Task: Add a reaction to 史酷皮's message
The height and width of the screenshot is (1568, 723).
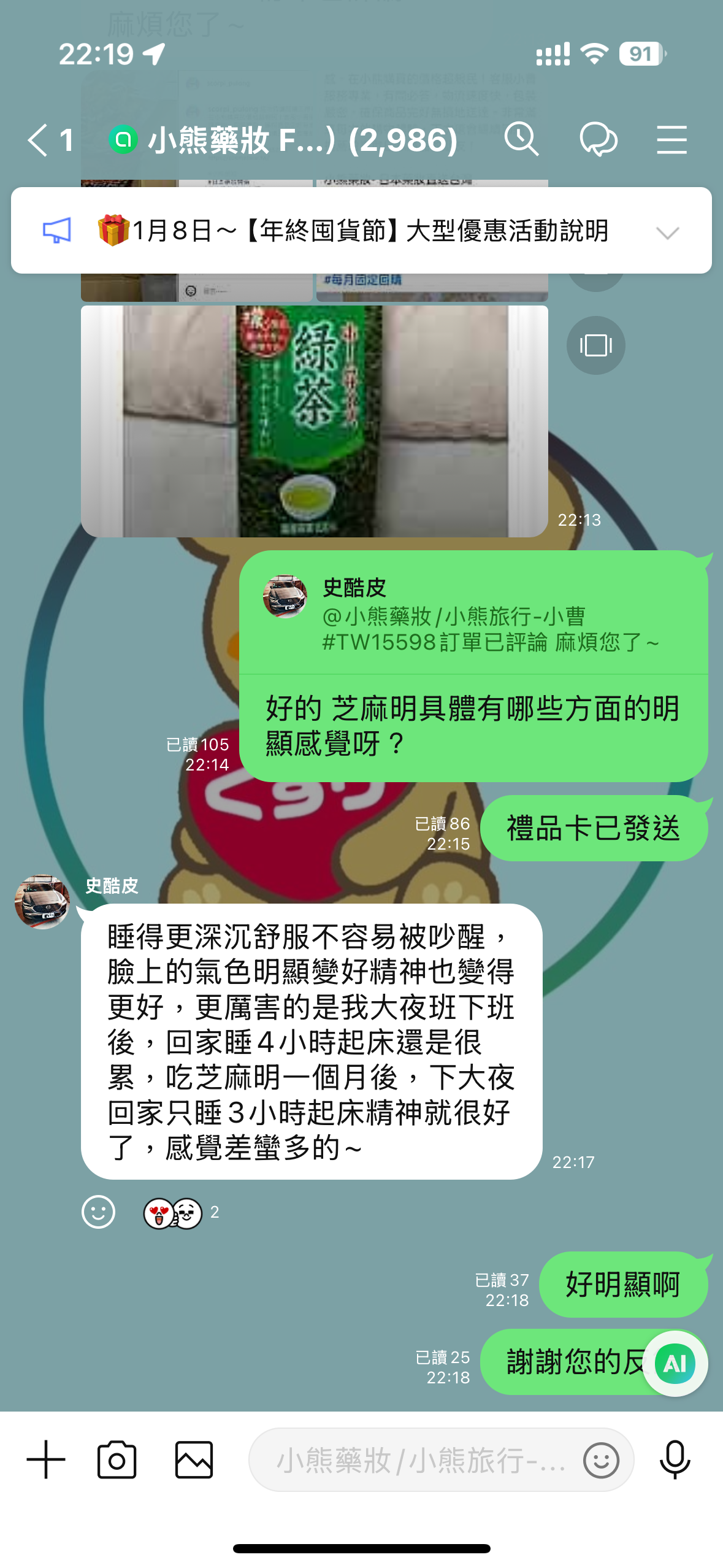Action: click(98, 1212)
